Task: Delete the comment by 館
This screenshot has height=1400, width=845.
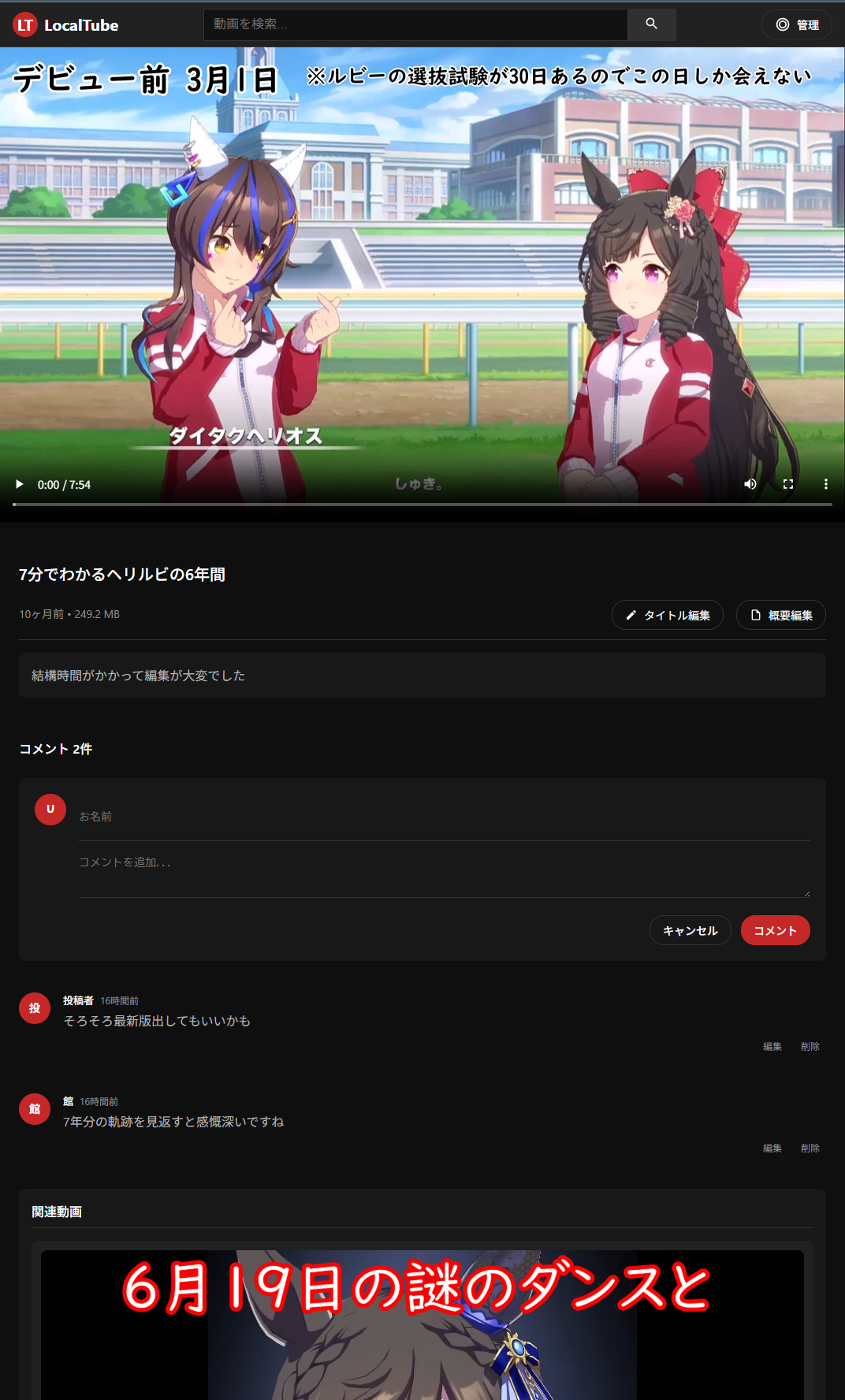Action: tap(810, 1149)
